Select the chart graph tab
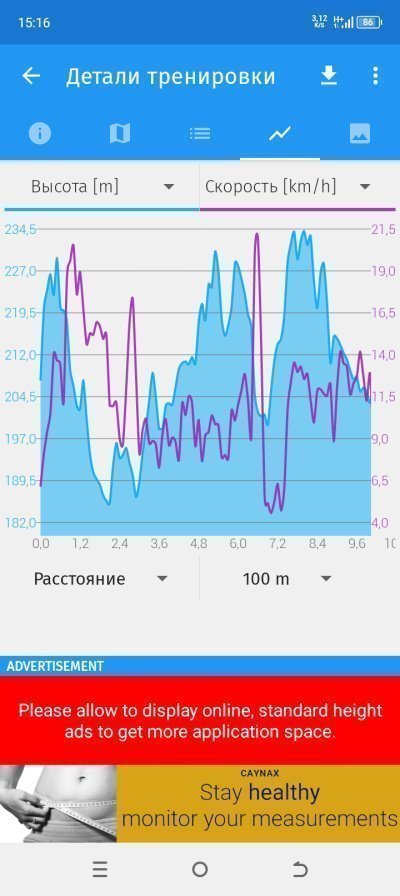 (x=280, y=134)
